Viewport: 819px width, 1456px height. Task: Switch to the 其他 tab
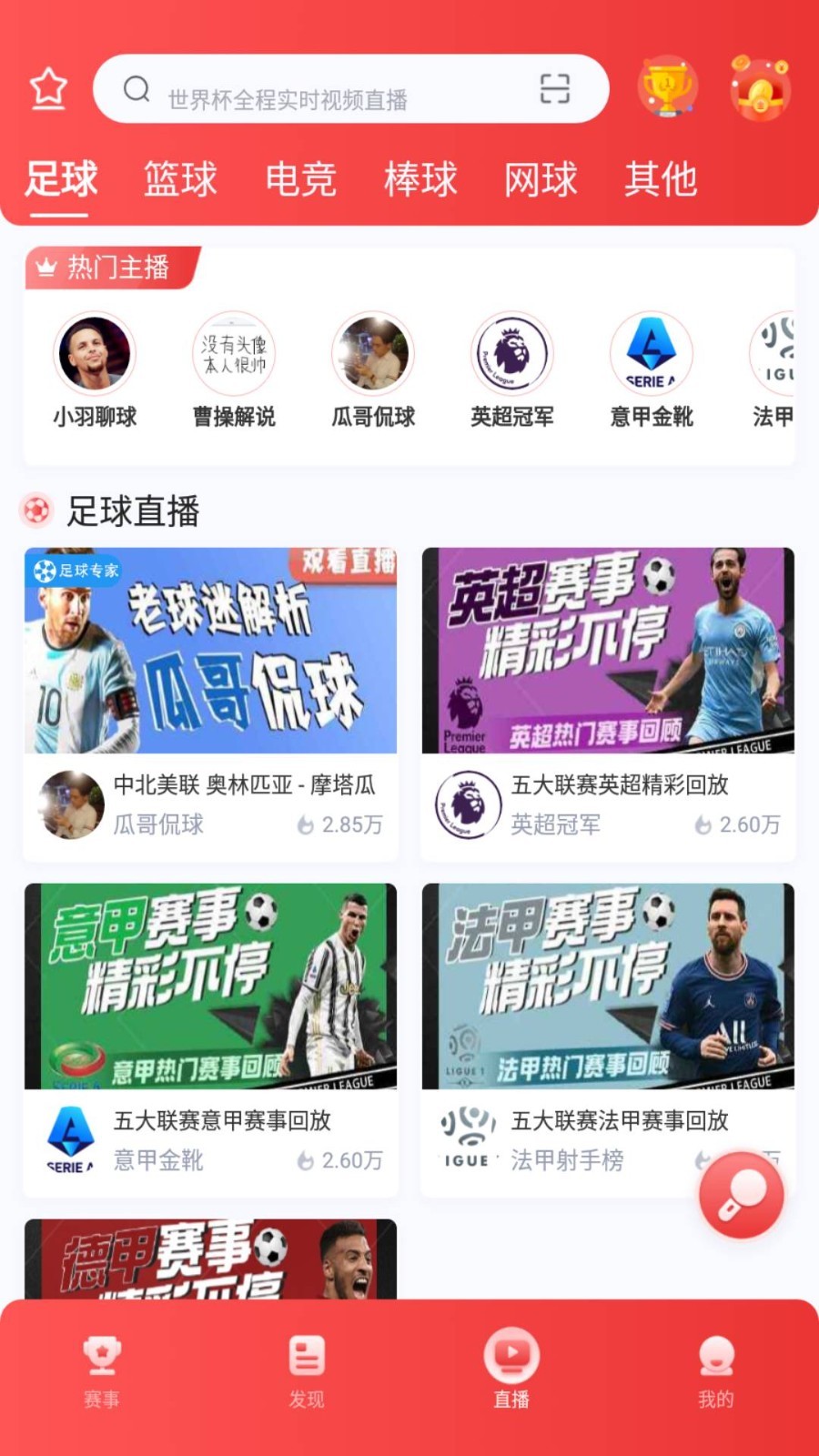click(x=661, y=178)
